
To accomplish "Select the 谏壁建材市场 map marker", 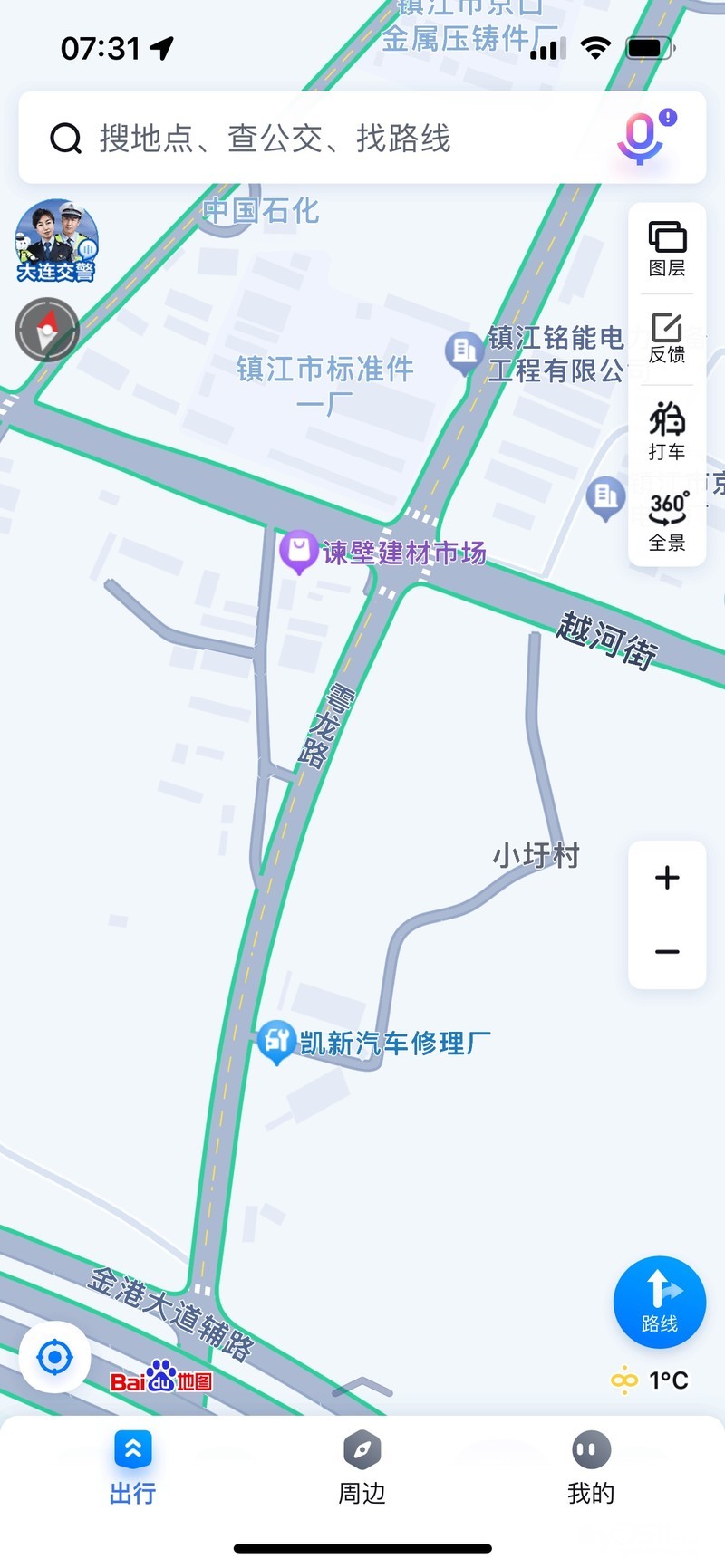I will click(x=298, y=551).
